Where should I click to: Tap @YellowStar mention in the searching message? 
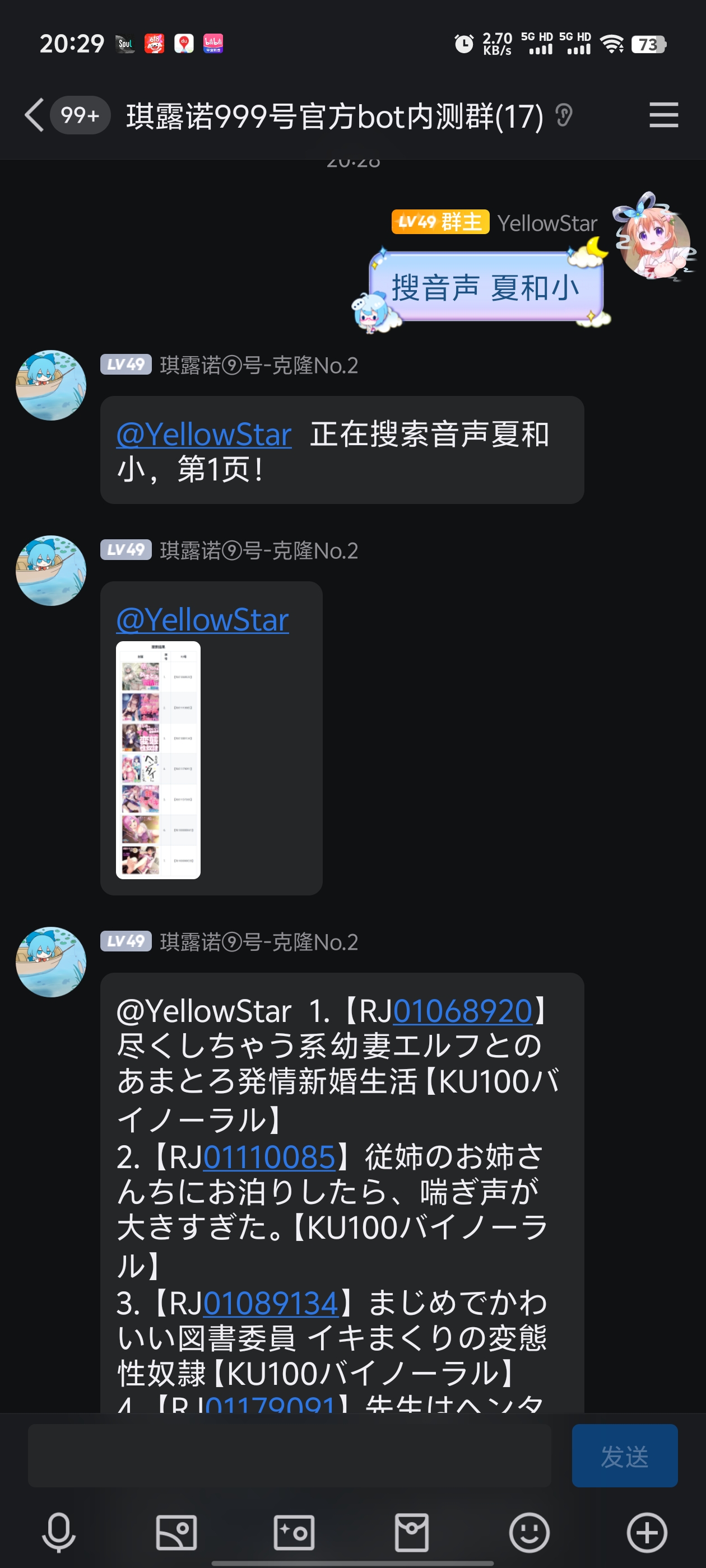pos(204,435)
